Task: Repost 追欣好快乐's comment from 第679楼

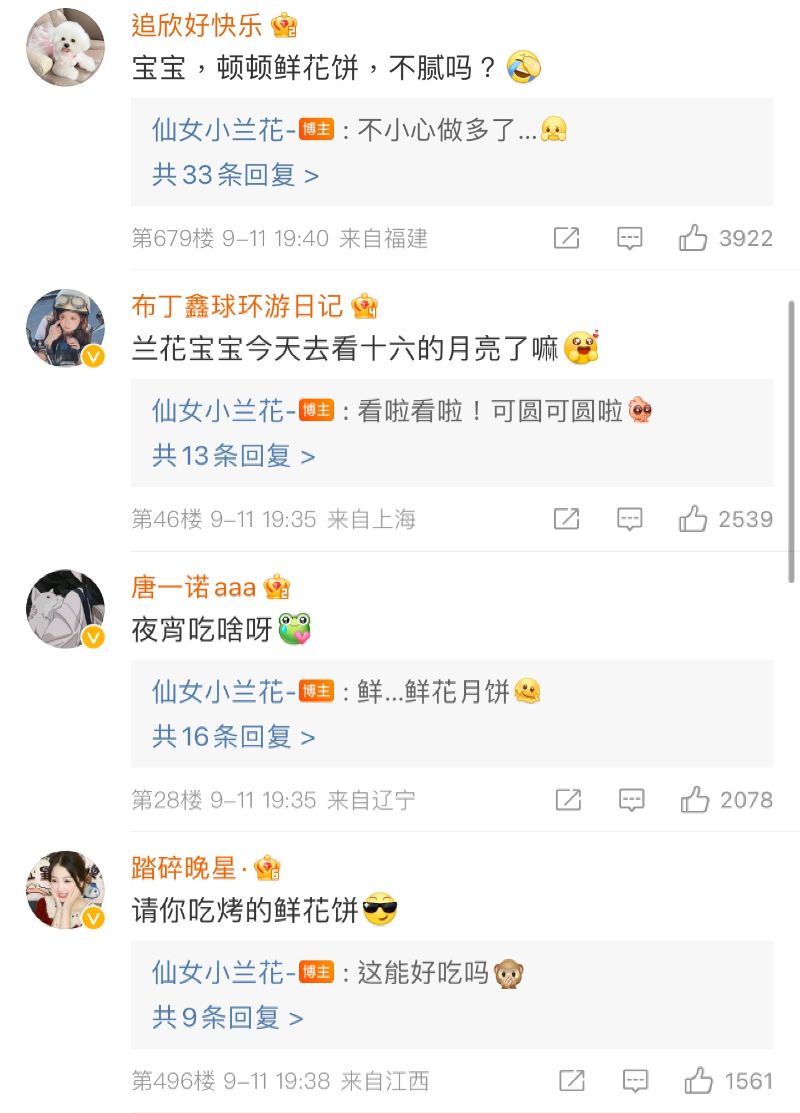Action: [566, 238]
